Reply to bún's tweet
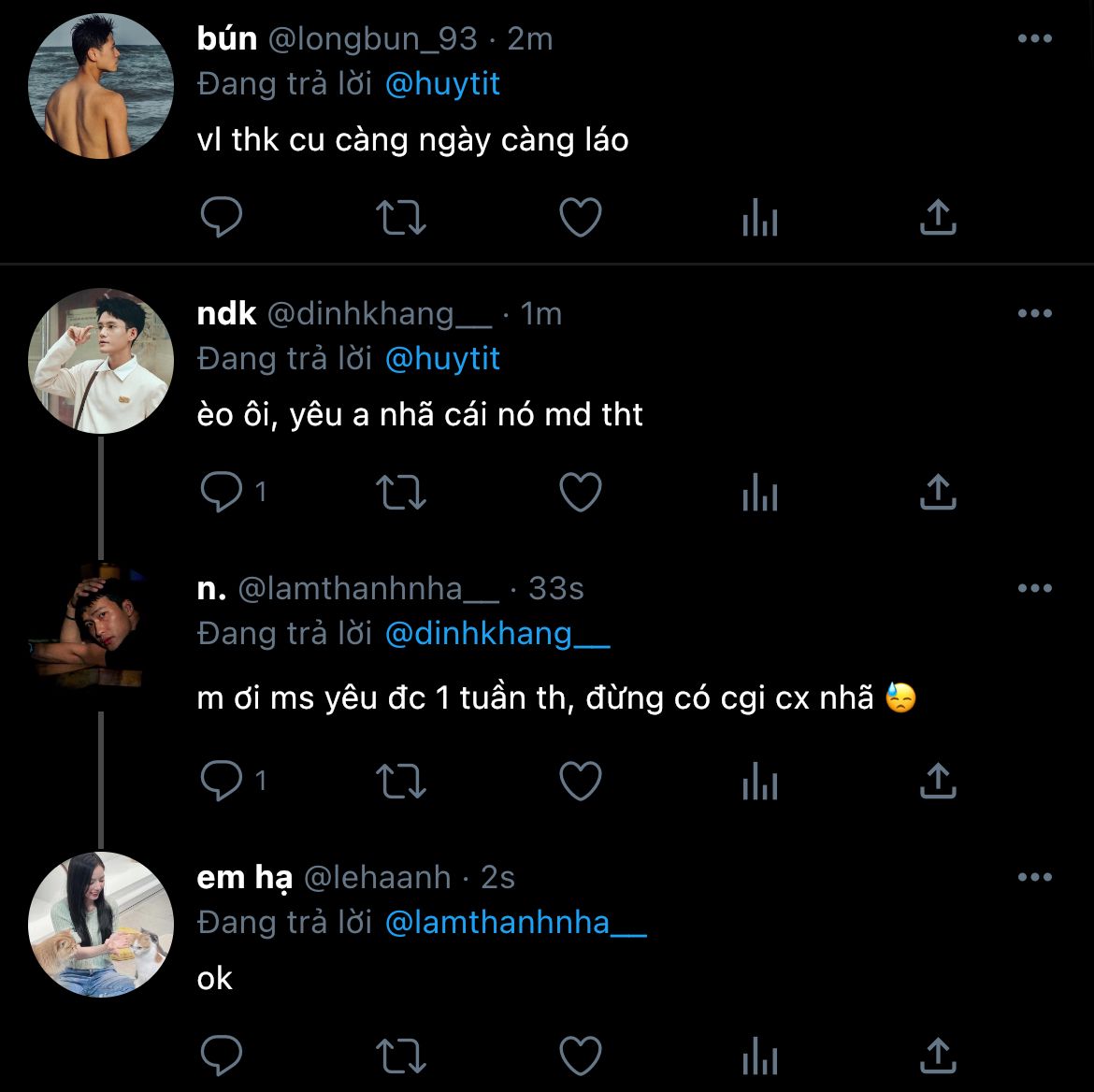This screenshot has height=1092, width=1094. (x=222, y=217)
